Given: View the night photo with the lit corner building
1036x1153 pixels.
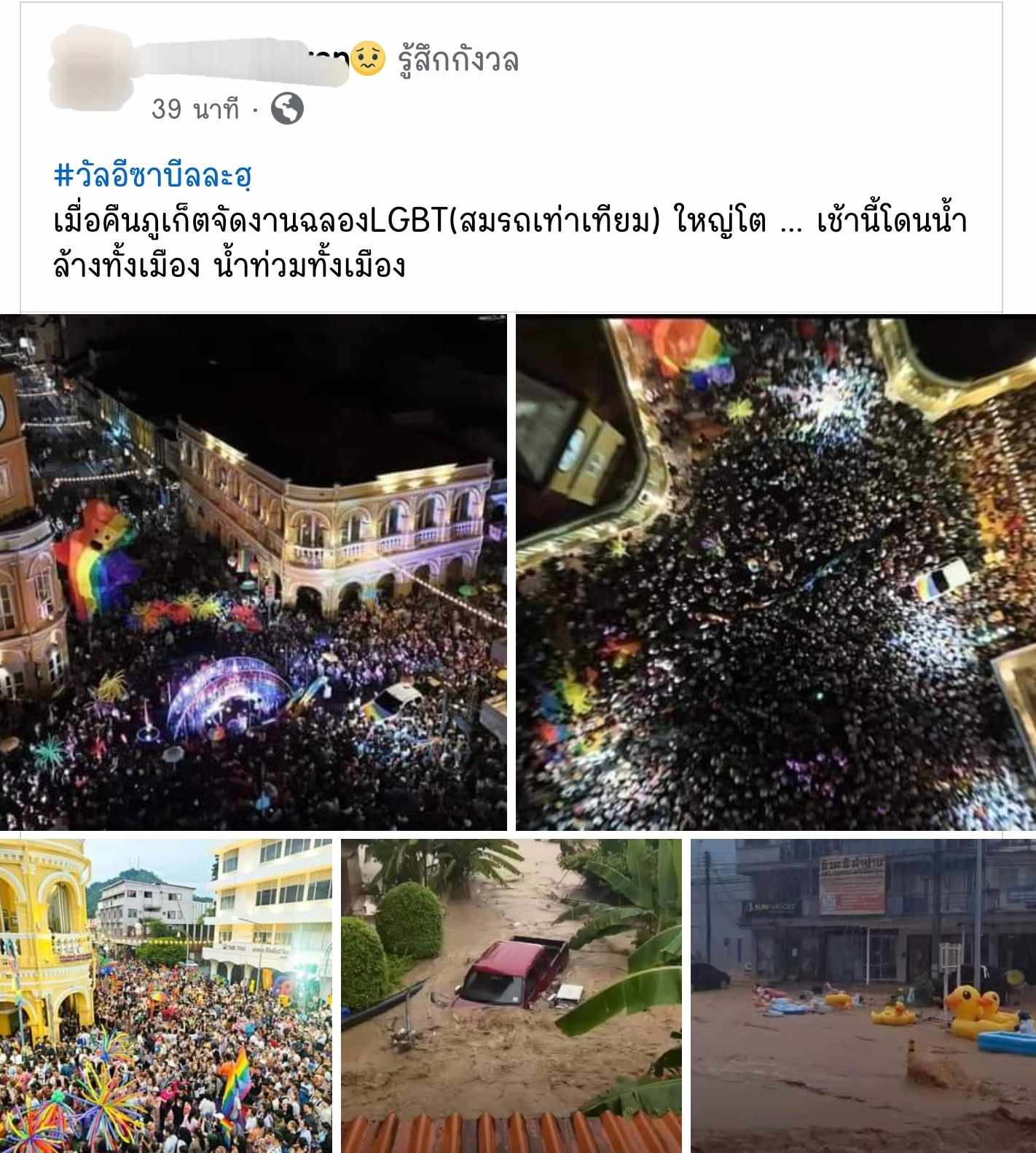Looking at the screenshot, I should point(253,572).
